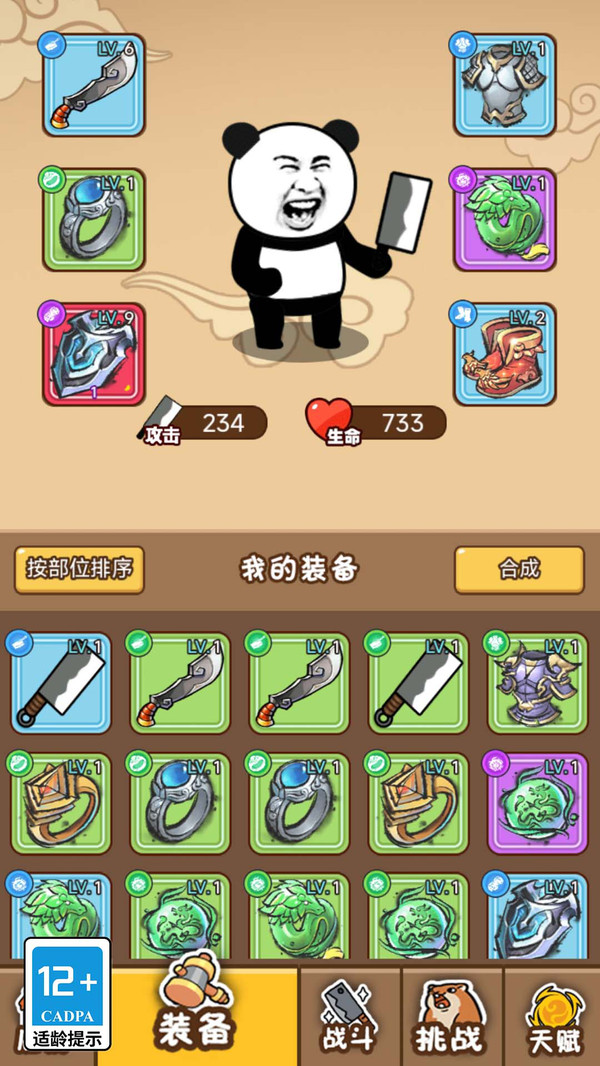Image resolution: width=600 pixels, height=1066 pixels.
Task: Switch to the 战斗 battle tab
Action: tap(348, 1017)
